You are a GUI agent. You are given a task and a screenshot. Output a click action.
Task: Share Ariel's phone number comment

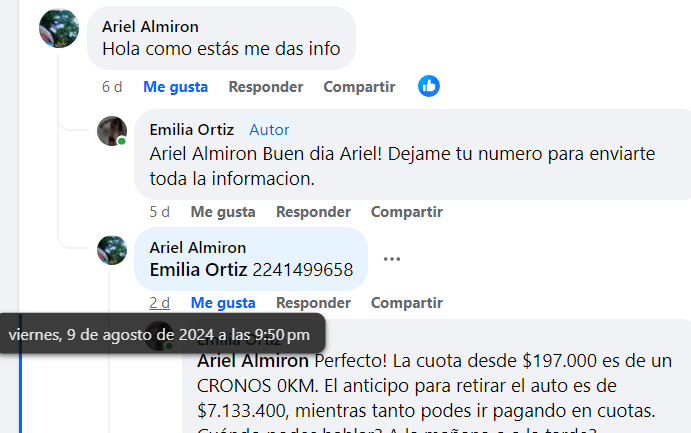[406, 302]
